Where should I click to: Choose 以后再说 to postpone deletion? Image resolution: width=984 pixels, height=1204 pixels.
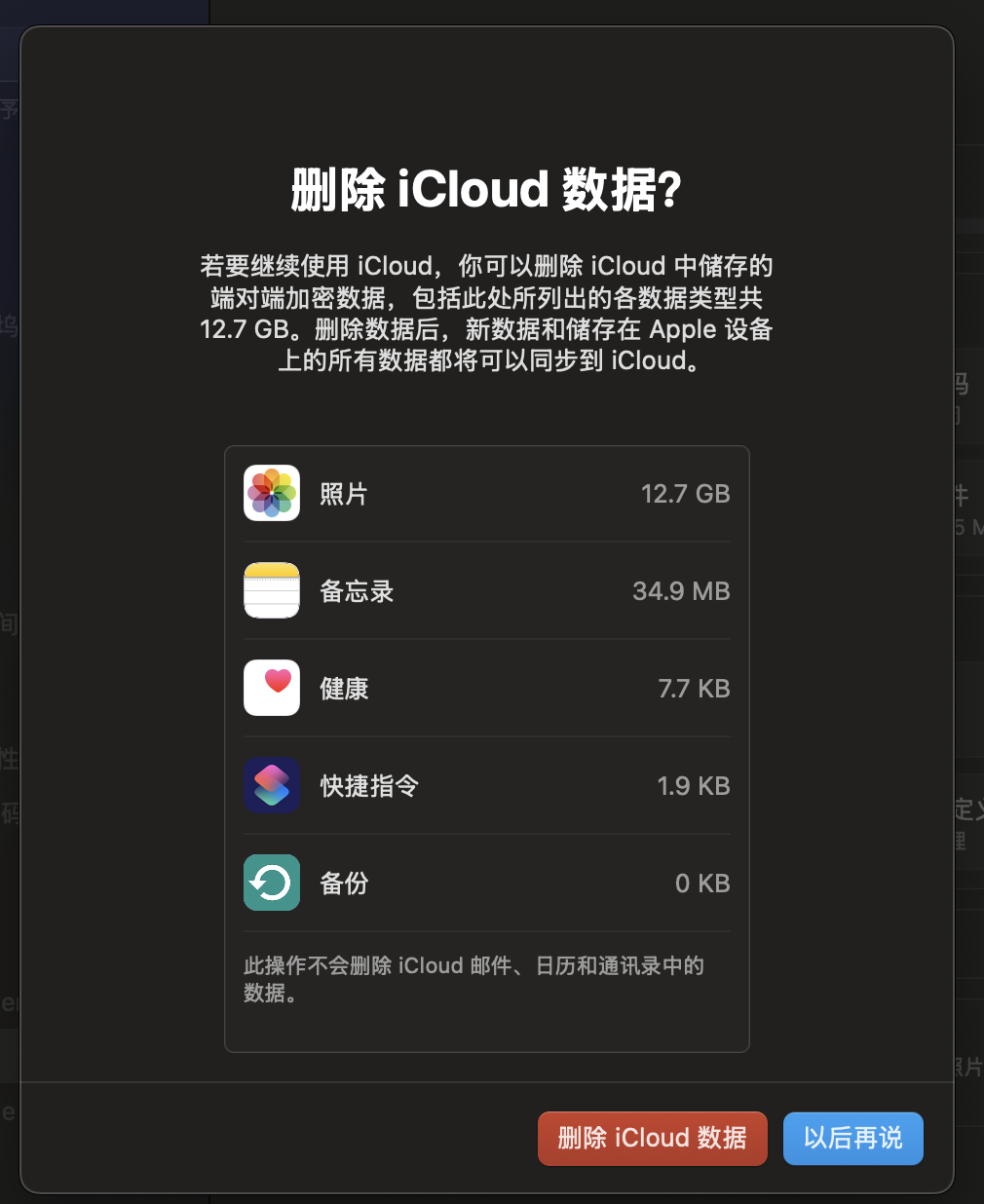[x=852, y=1138]
